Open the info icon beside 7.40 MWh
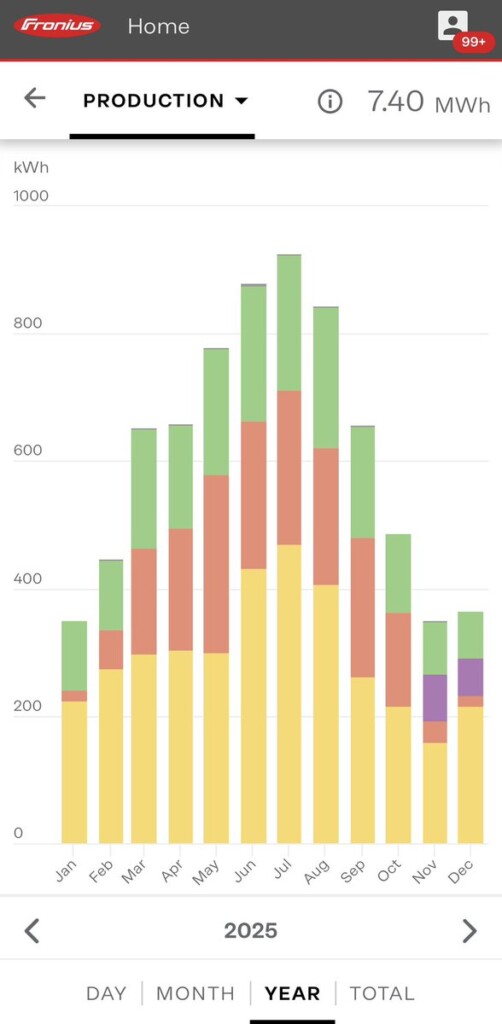This screenshot has width=502, height=1024. pos(330,102)
